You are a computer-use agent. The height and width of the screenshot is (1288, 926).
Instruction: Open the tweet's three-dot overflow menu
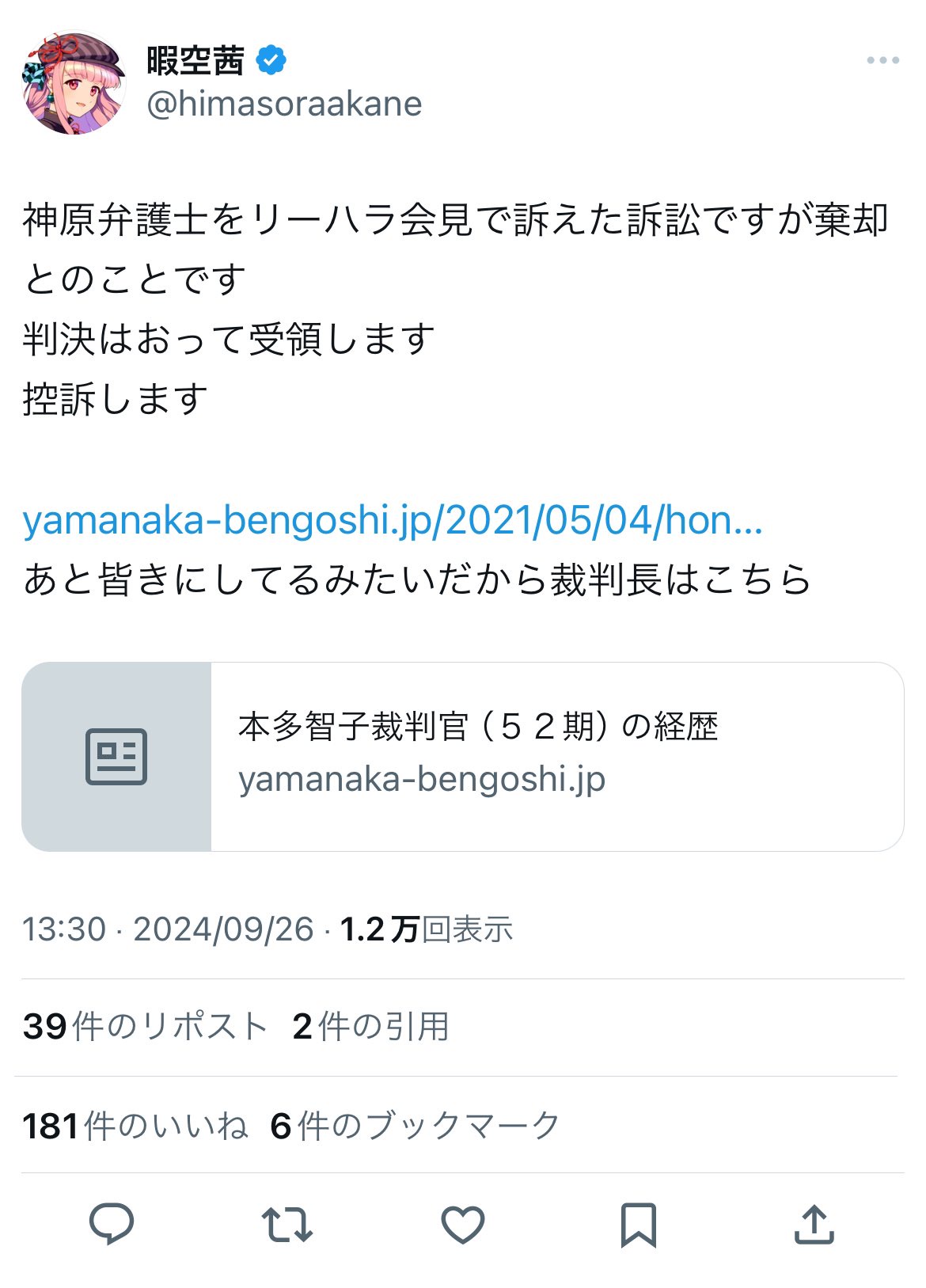882,60
